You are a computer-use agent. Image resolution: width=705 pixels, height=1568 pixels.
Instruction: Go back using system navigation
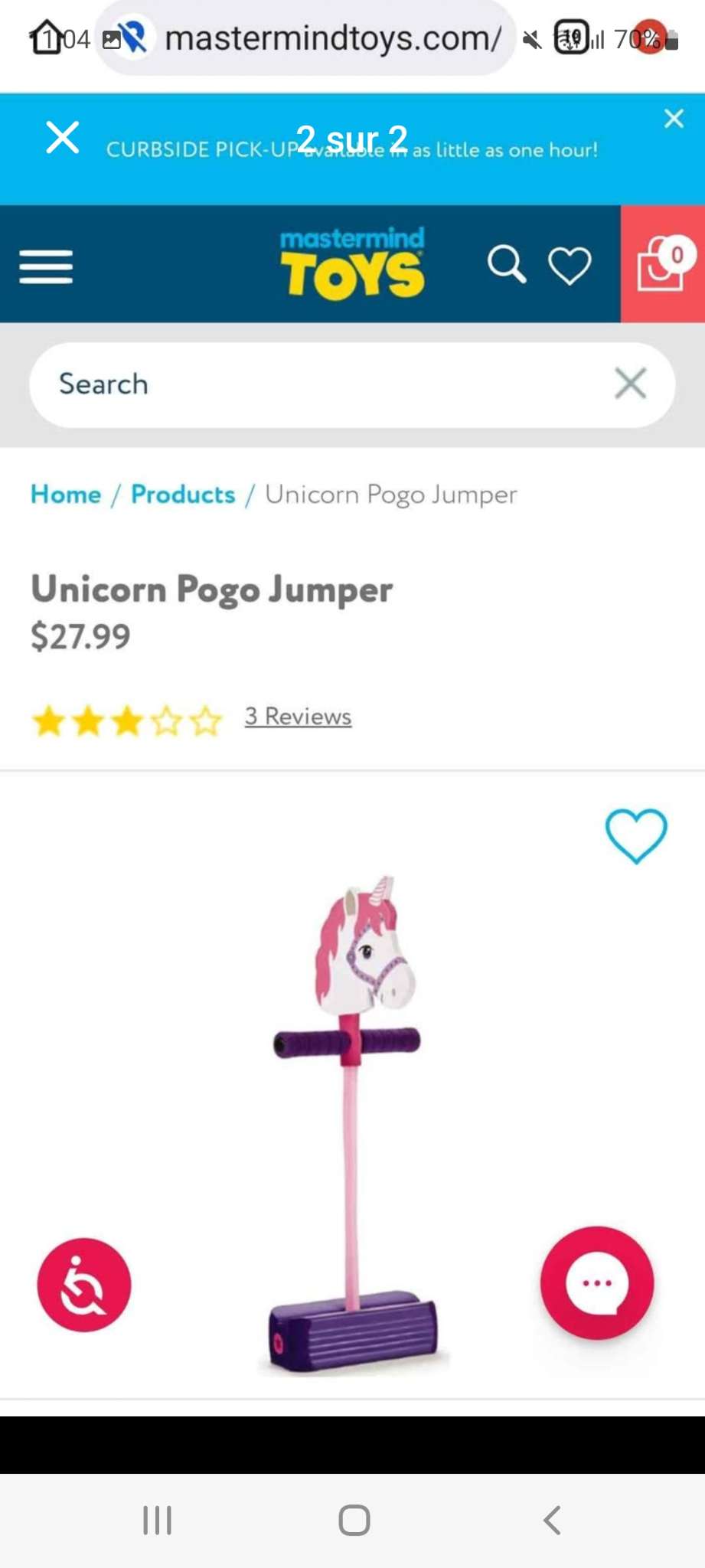(552, 1521)
